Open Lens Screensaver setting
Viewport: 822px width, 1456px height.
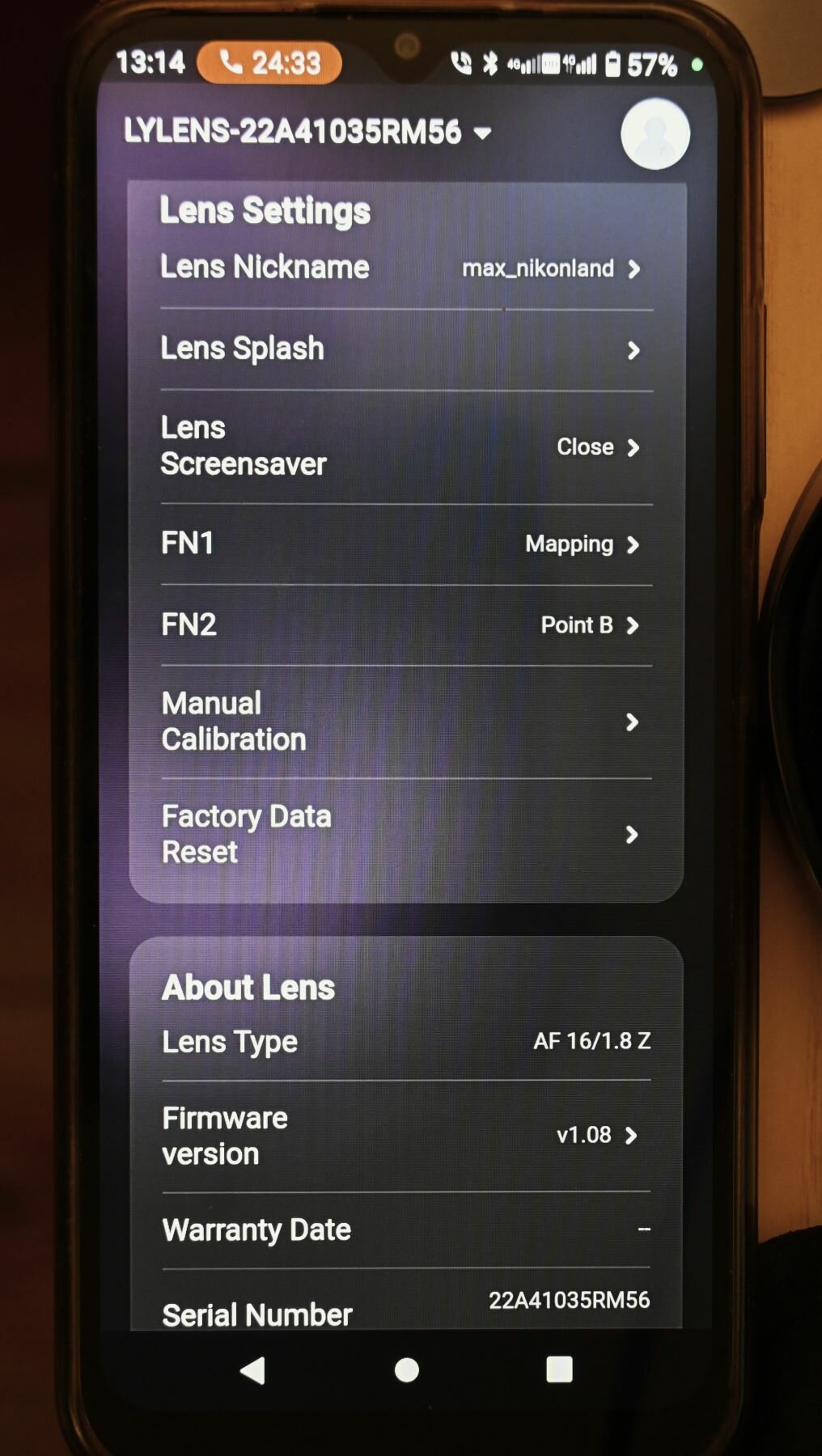pyautogui.click(x=406, y=447)
